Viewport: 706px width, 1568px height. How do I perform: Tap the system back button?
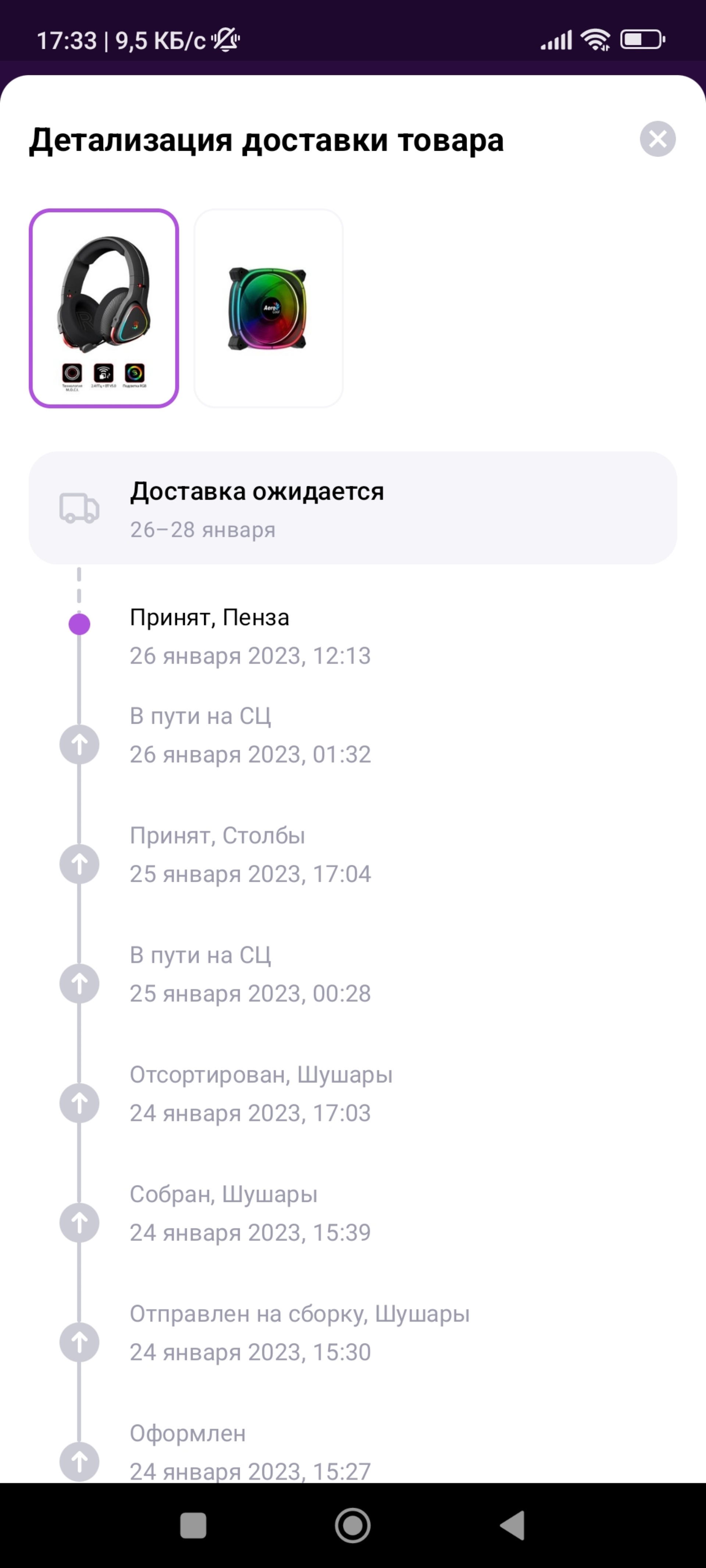512,1525
